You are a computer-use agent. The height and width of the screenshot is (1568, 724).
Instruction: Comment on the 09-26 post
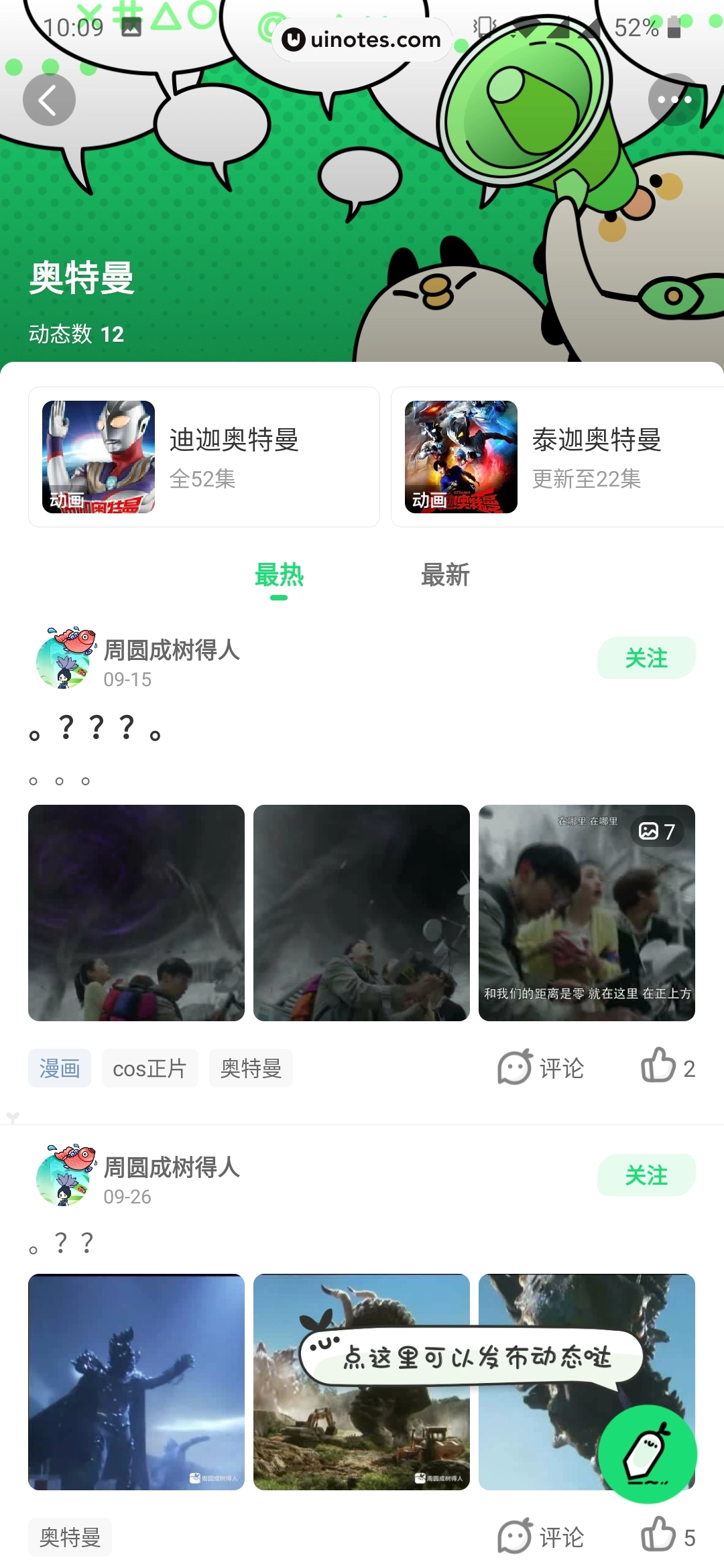pos(540,1537)
